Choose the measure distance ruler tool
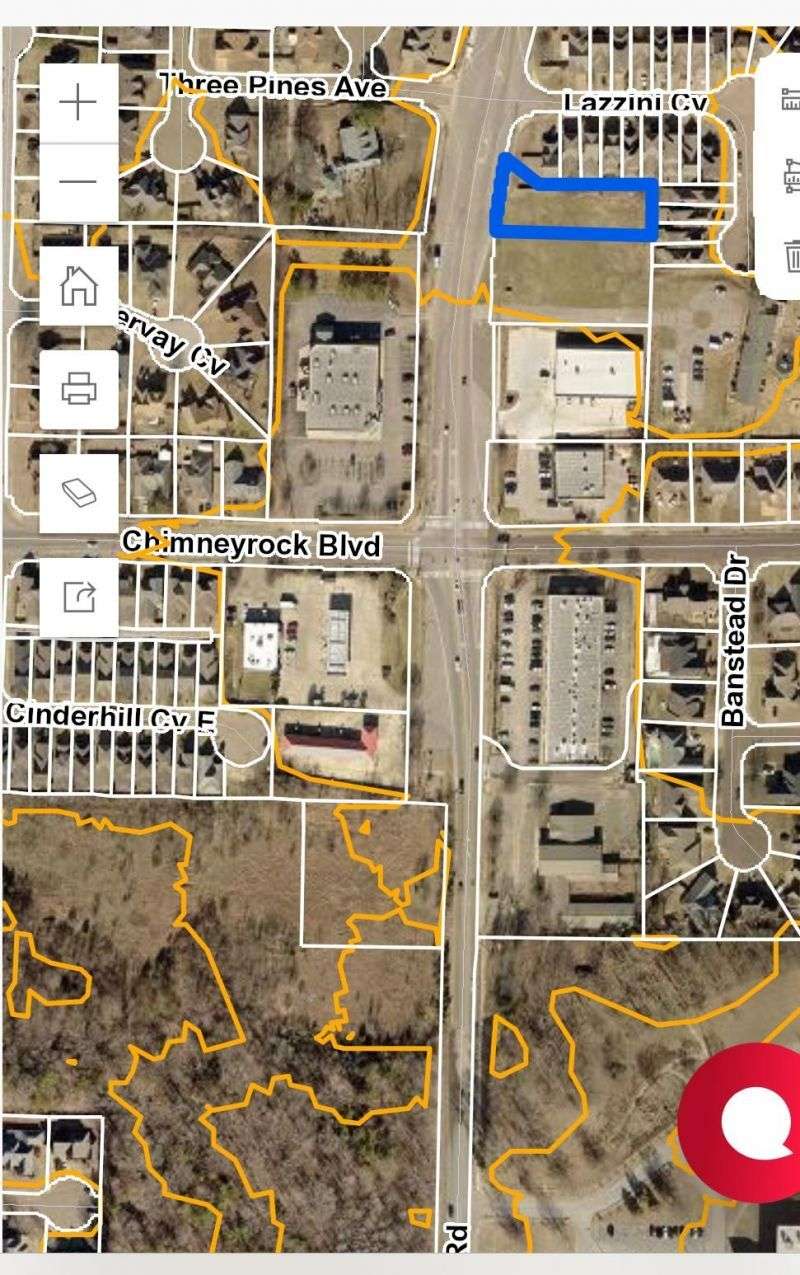800x1275 pixels. (x=790, y=100)
